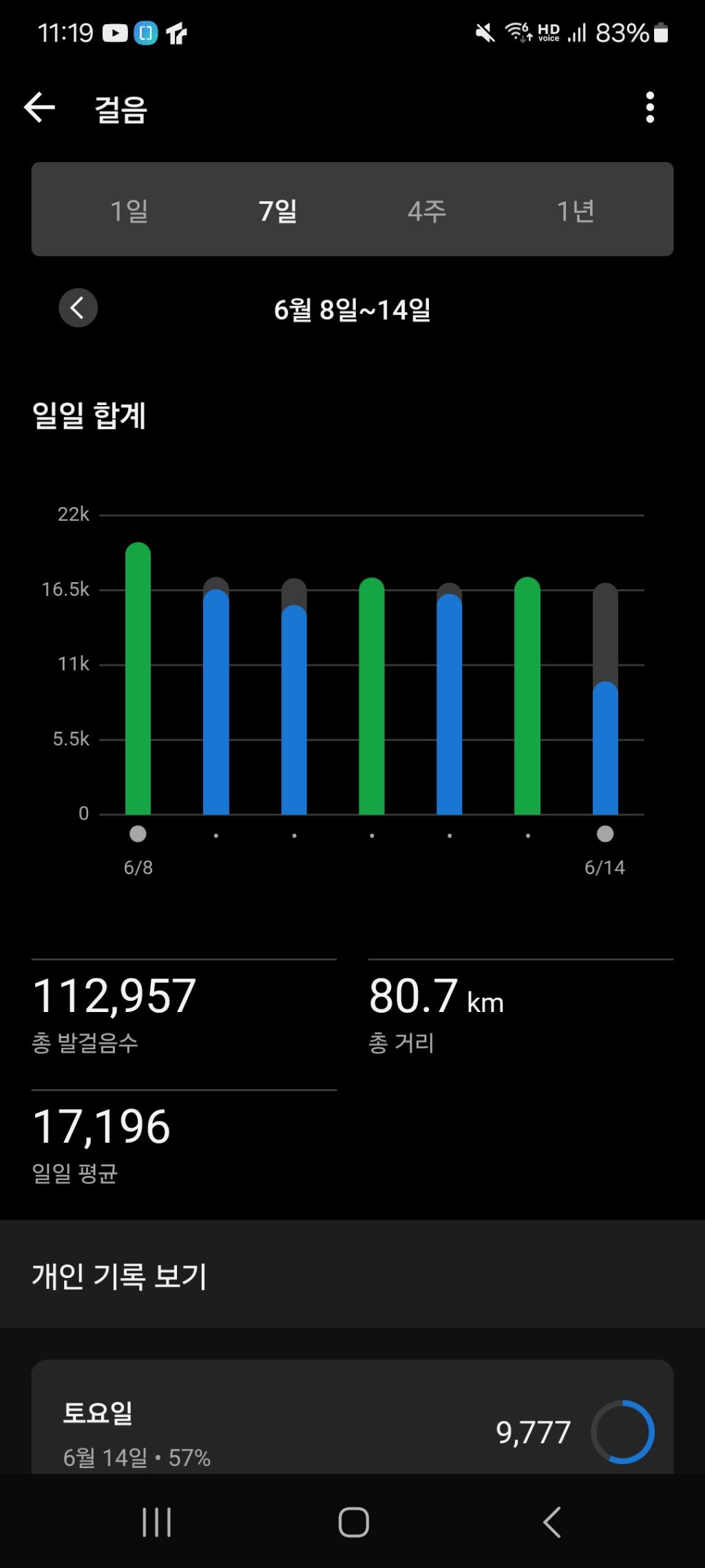Show the 1년 step view

[576, 210]
